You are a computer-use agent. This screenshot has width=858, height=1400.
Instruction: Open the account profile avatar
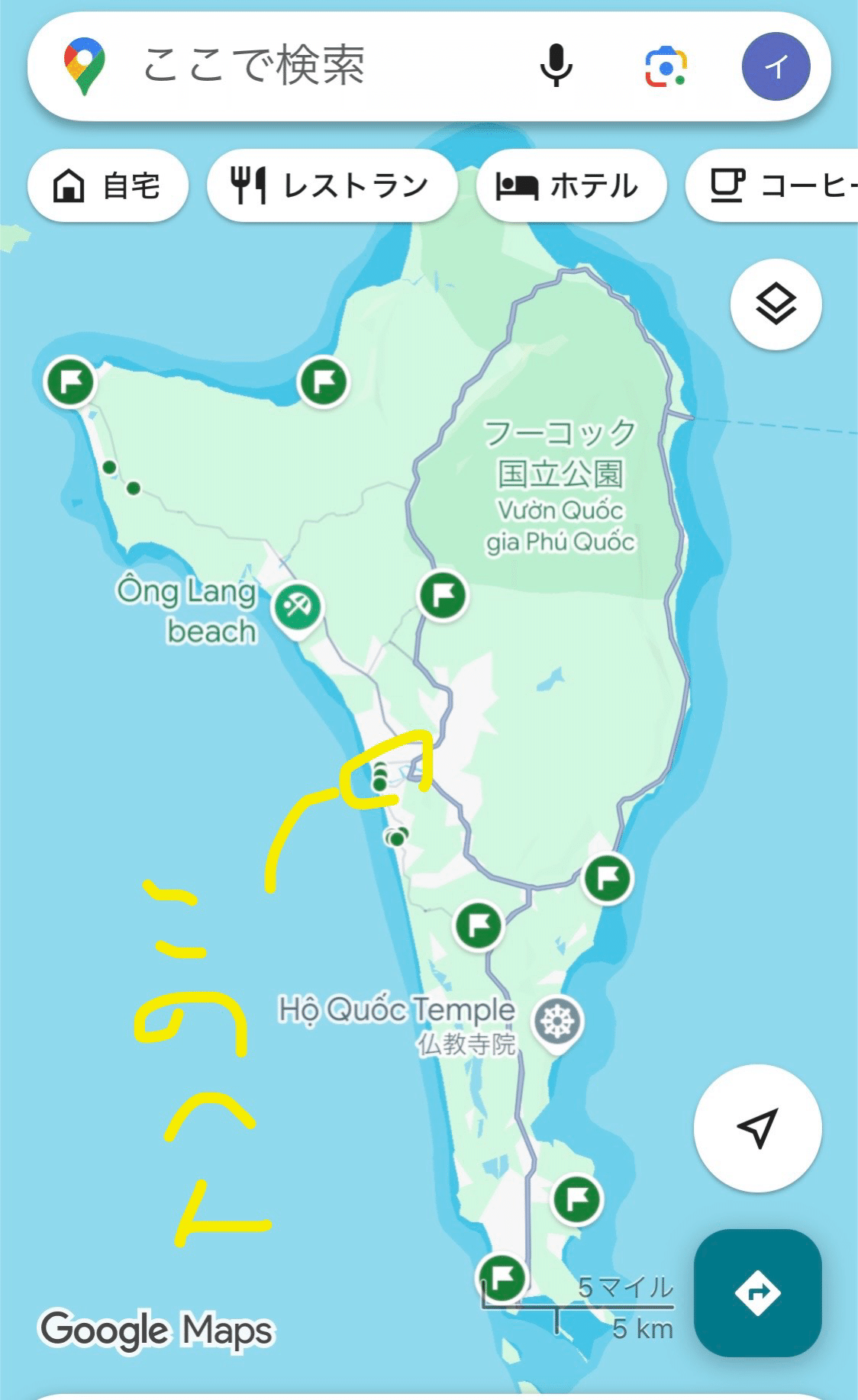[776, 66]
